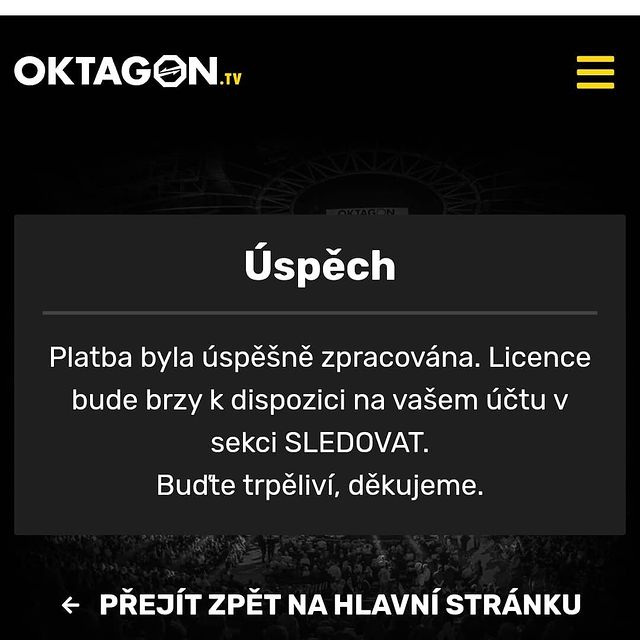640x640 pixels.
Task: Open the hamburger menu
Action: (595, 72)
